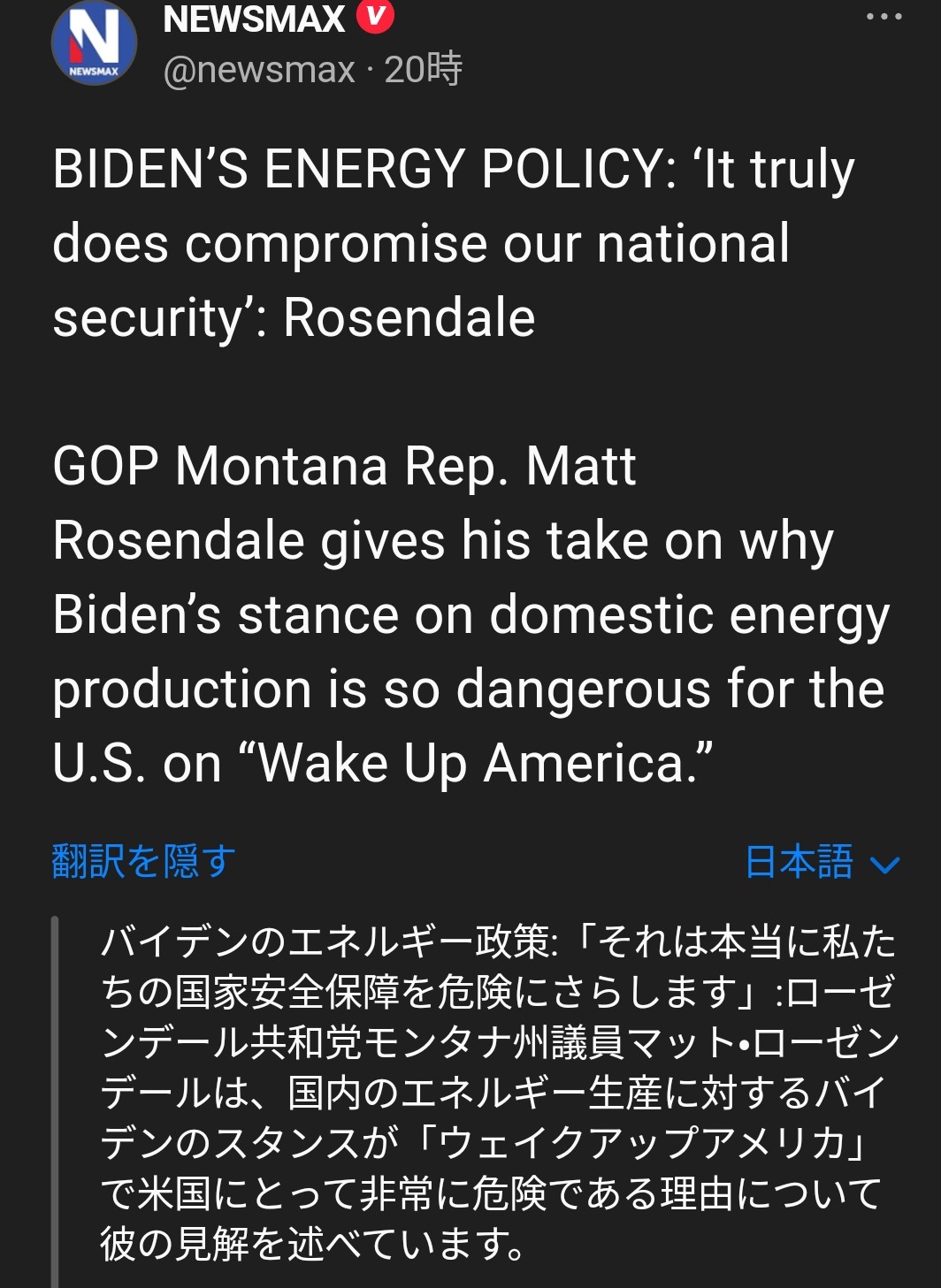Expand the 日本語 language dropdown
This screenshot has height=1288, width=941.
click(x=822, y=862)
